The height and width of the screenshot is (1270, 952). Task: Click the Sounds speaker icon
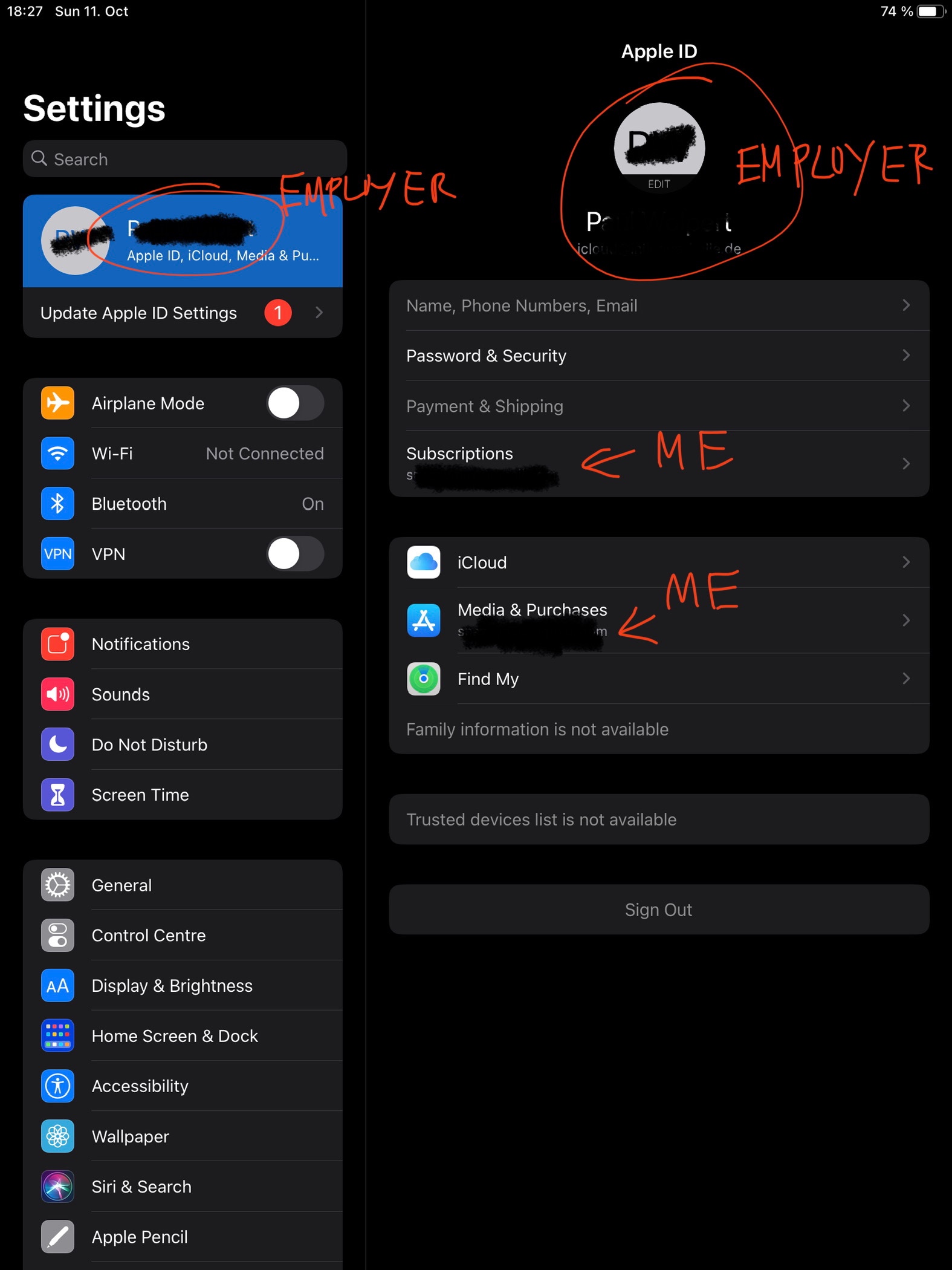pos(57,694)
